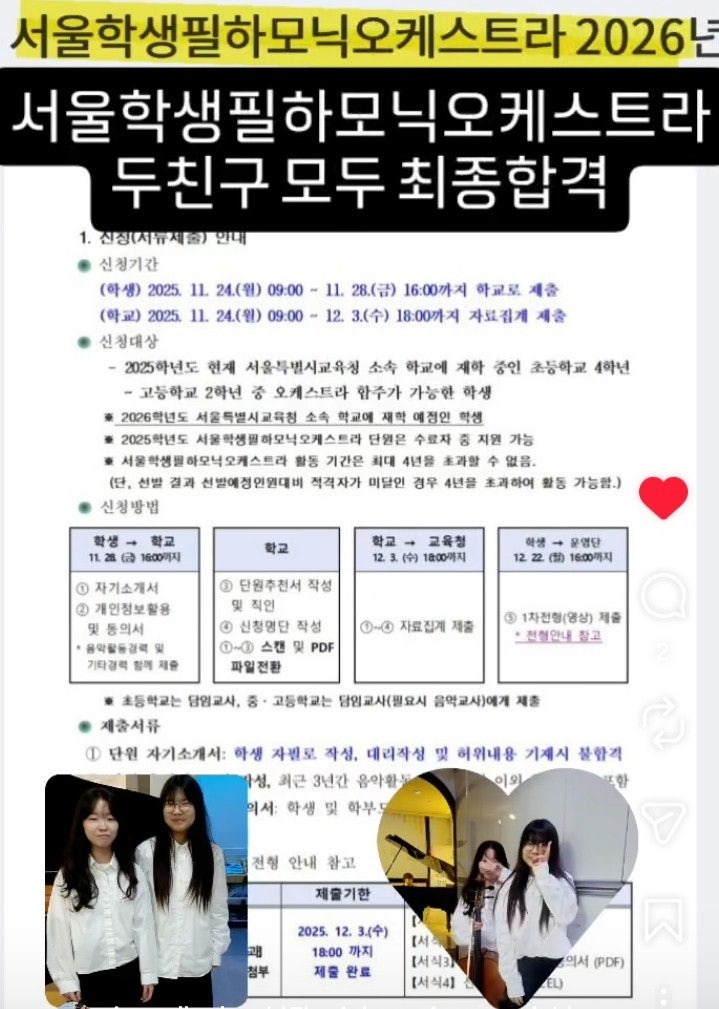Share the reel with the paper plane
This screenshot has height=1009, width=719.
tap(662, 820)
